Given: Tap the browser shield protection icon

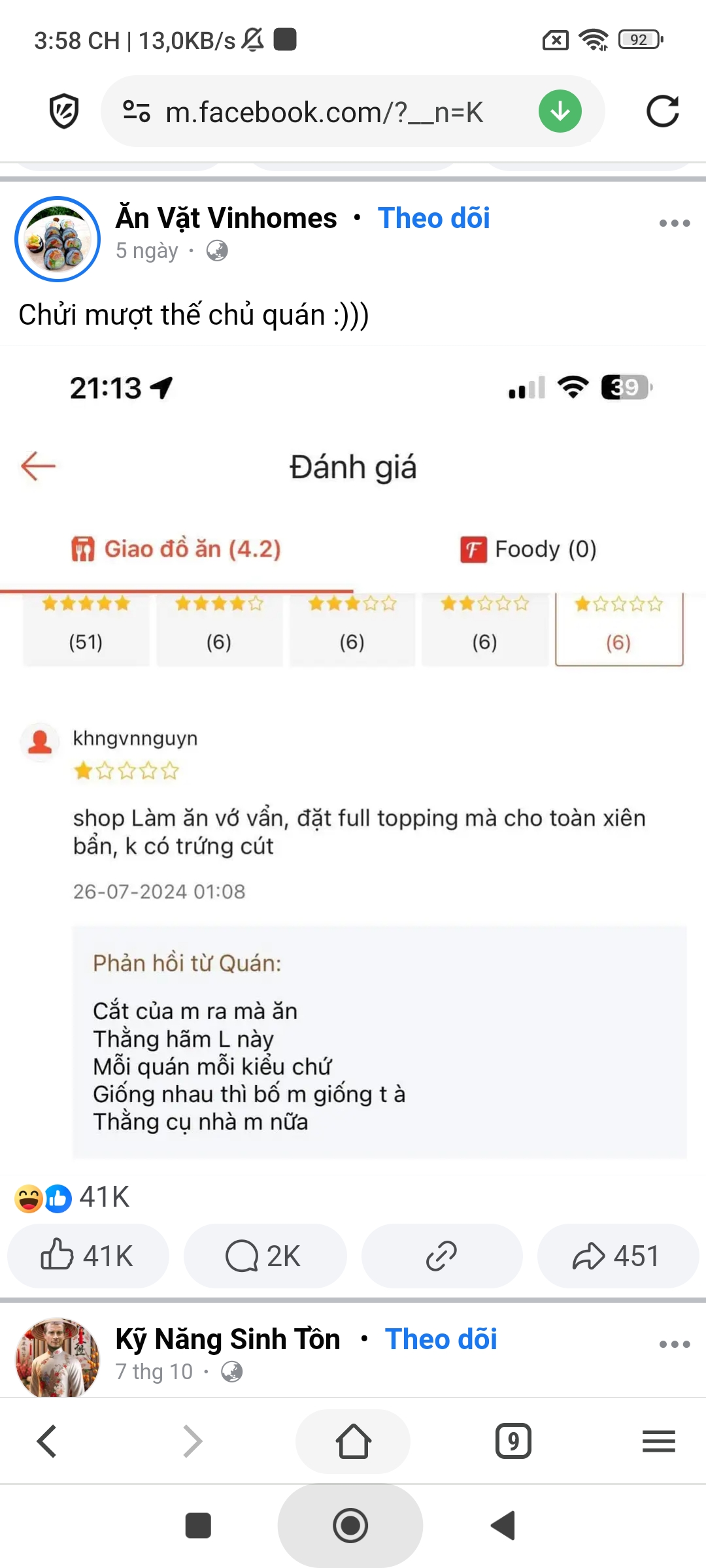Looking at the screenshot, I should (64, 111).
